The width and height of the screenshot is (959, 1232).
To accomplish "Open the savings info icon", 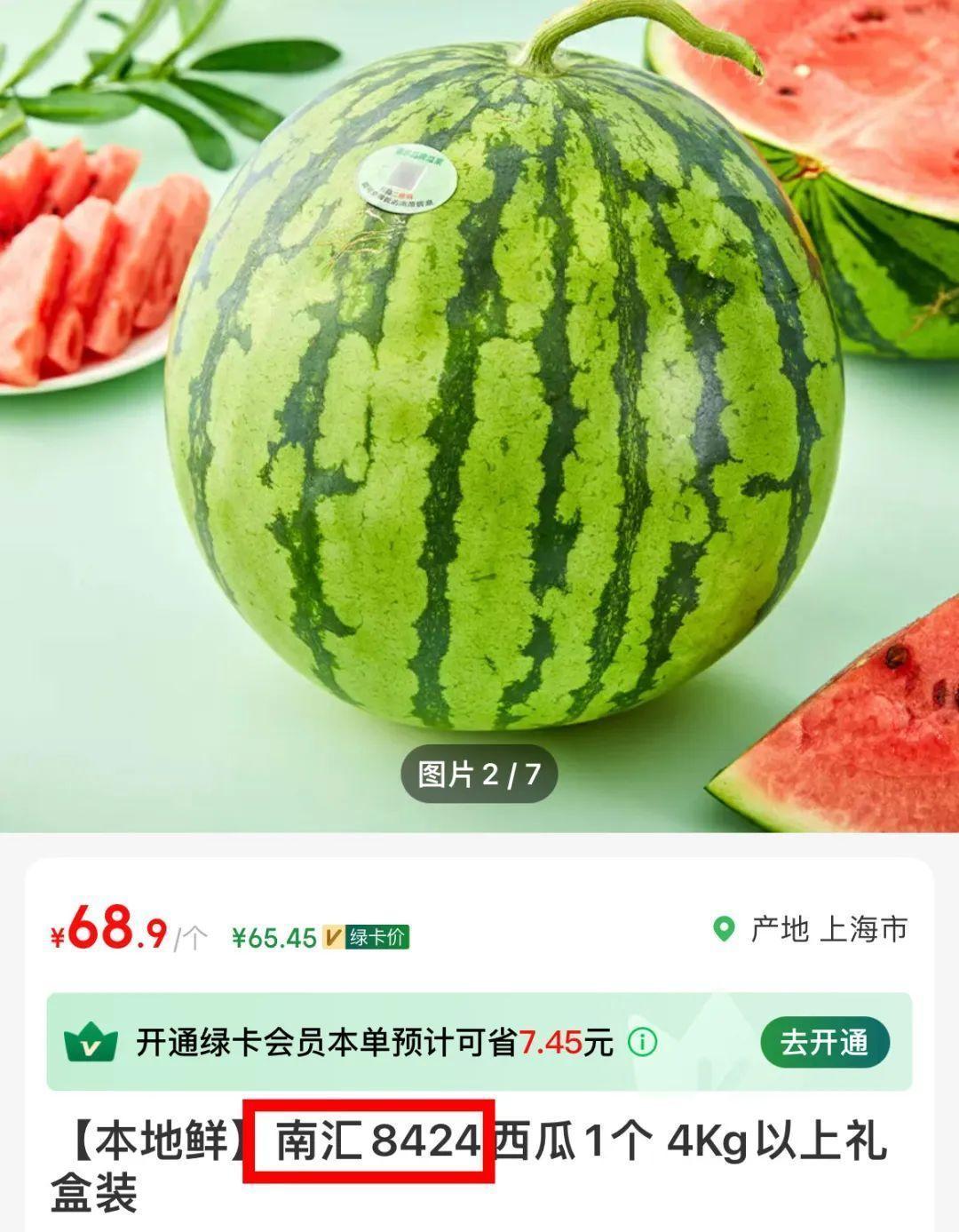I will 642,1042.
